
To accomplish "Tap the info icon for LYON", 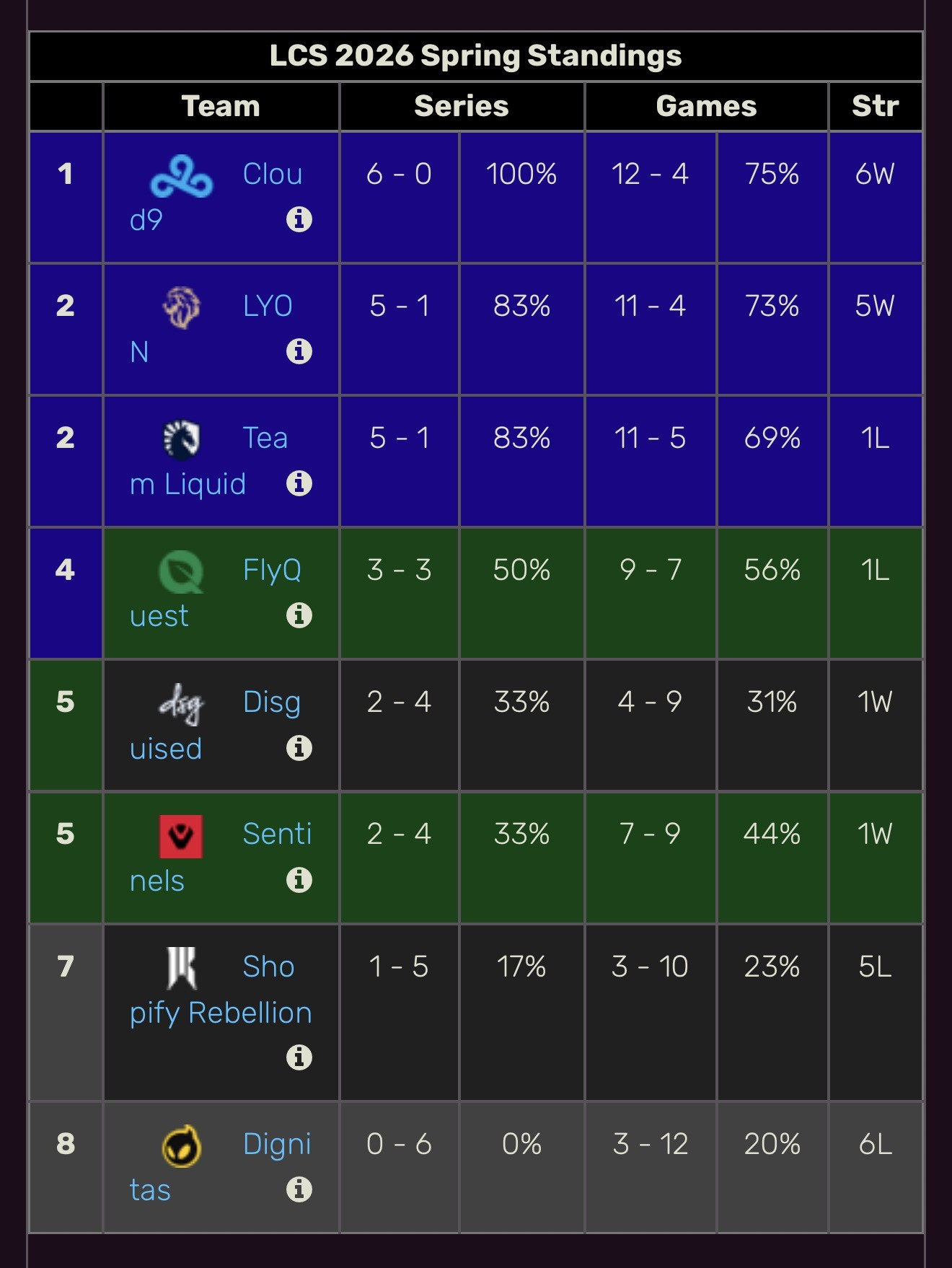I will [299, 351].
